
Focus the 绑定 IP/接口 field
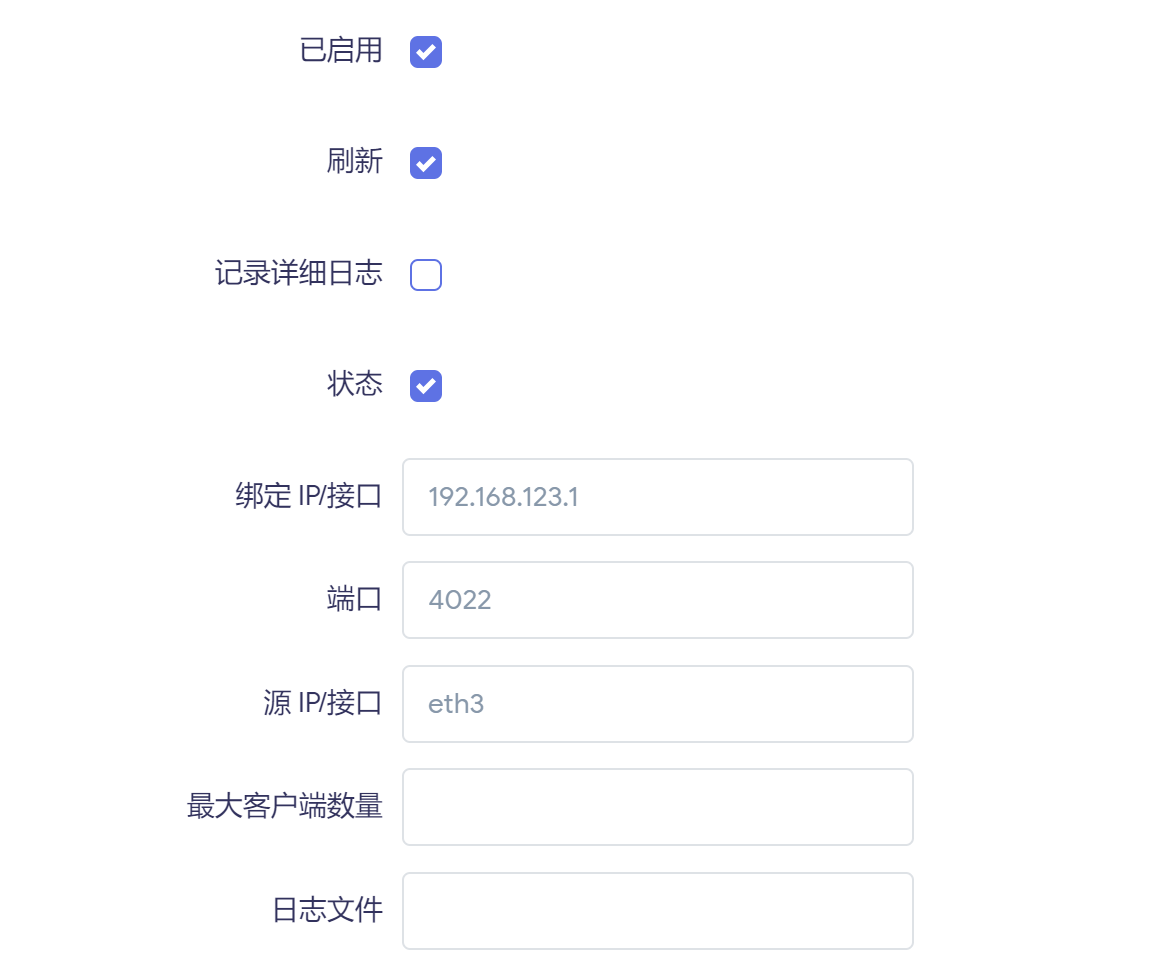[x=657, y=497]
